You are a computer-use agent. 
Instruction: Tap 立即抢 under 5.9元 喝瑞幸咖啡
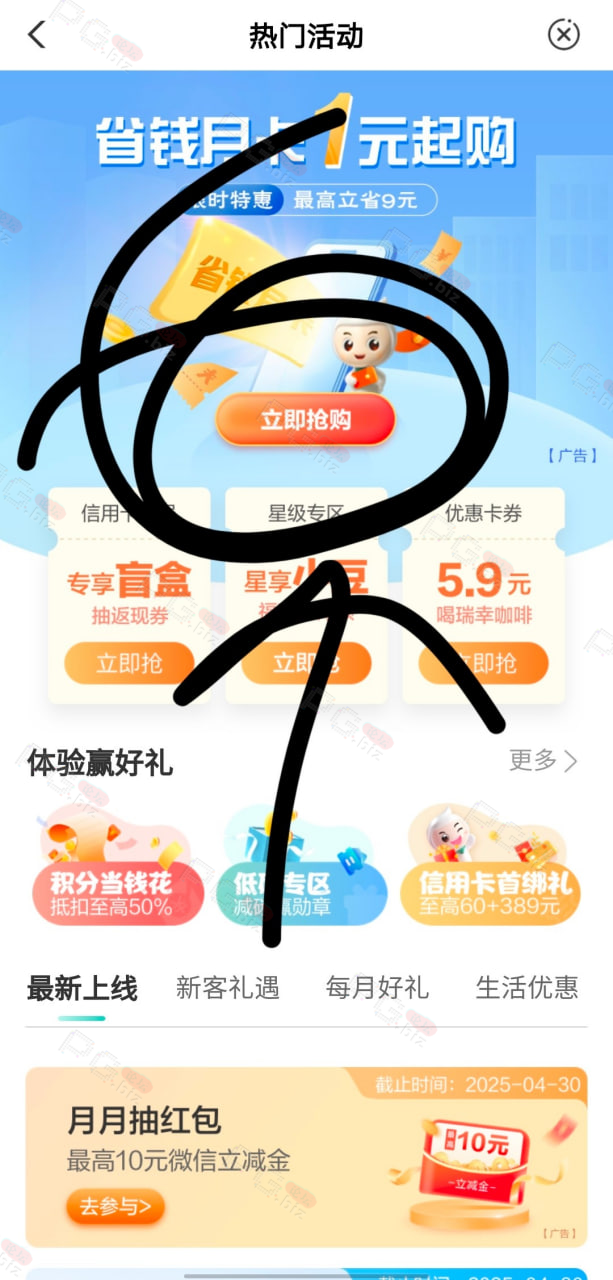click(484, 663)
